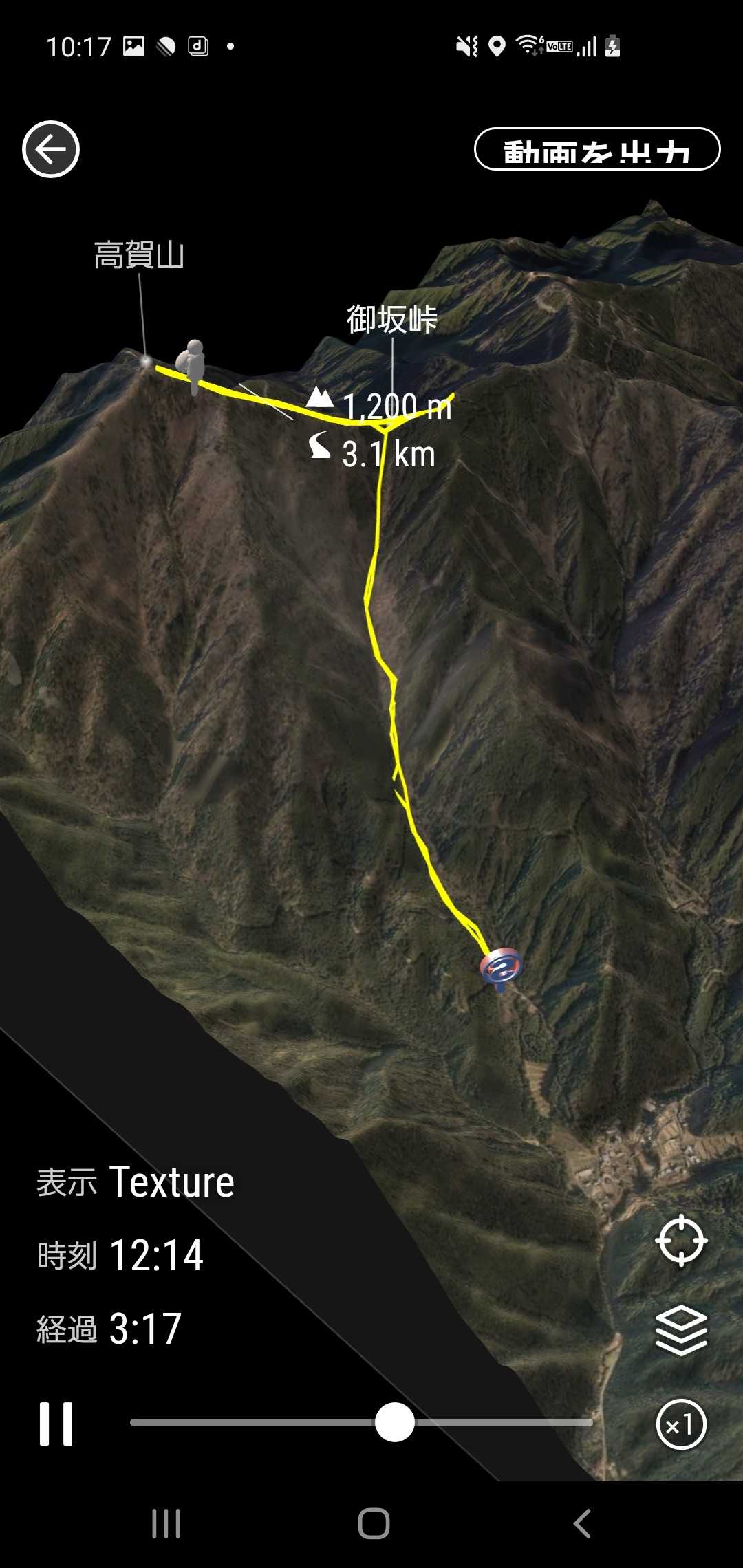Tap the 動画を出力 export video button
The width and height of the screenshot is (743, 1568).
[596, 149]
